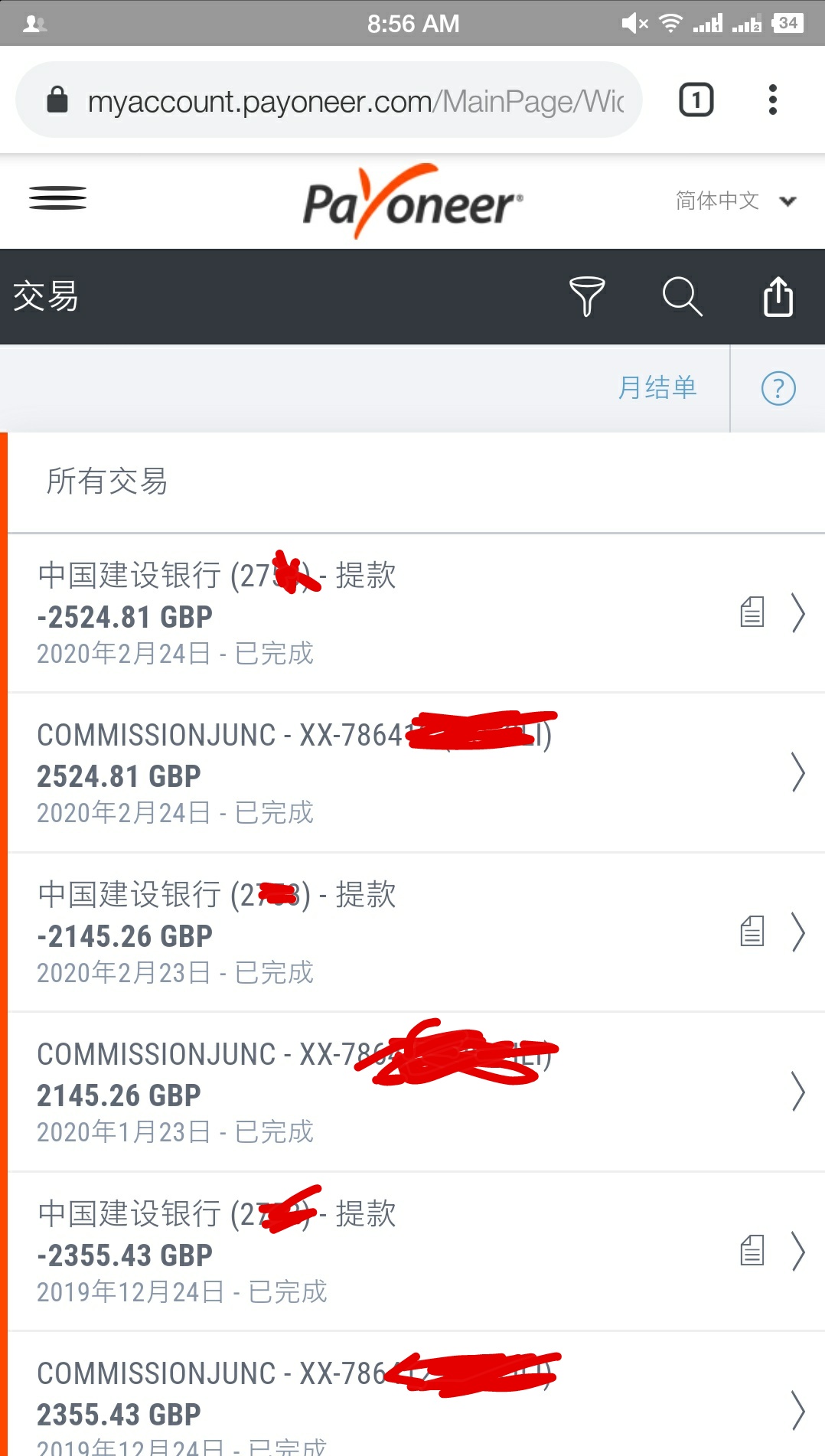Open the browser tabs switcher icon
Image resolution: width=825 pixels, height=1456 pixels.
click(696, 99)
